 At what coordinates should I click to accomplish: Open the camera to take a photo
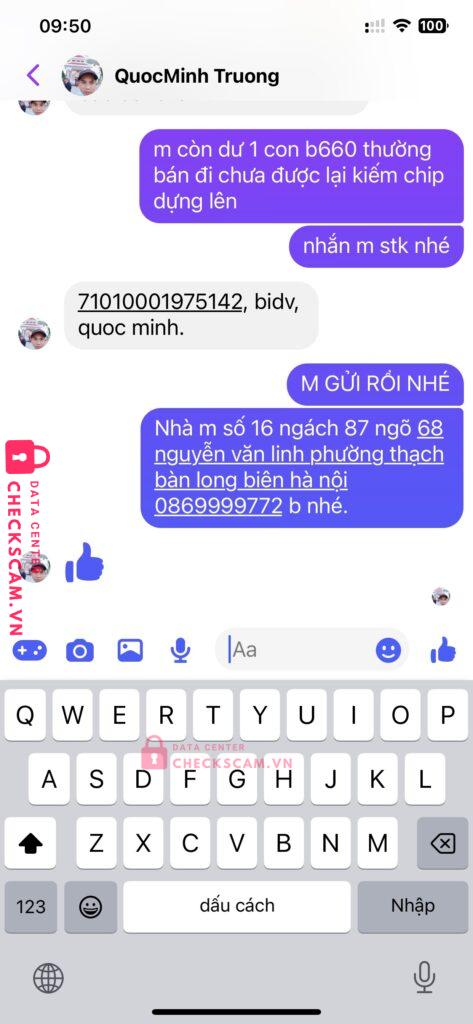(x=80, y=650)
